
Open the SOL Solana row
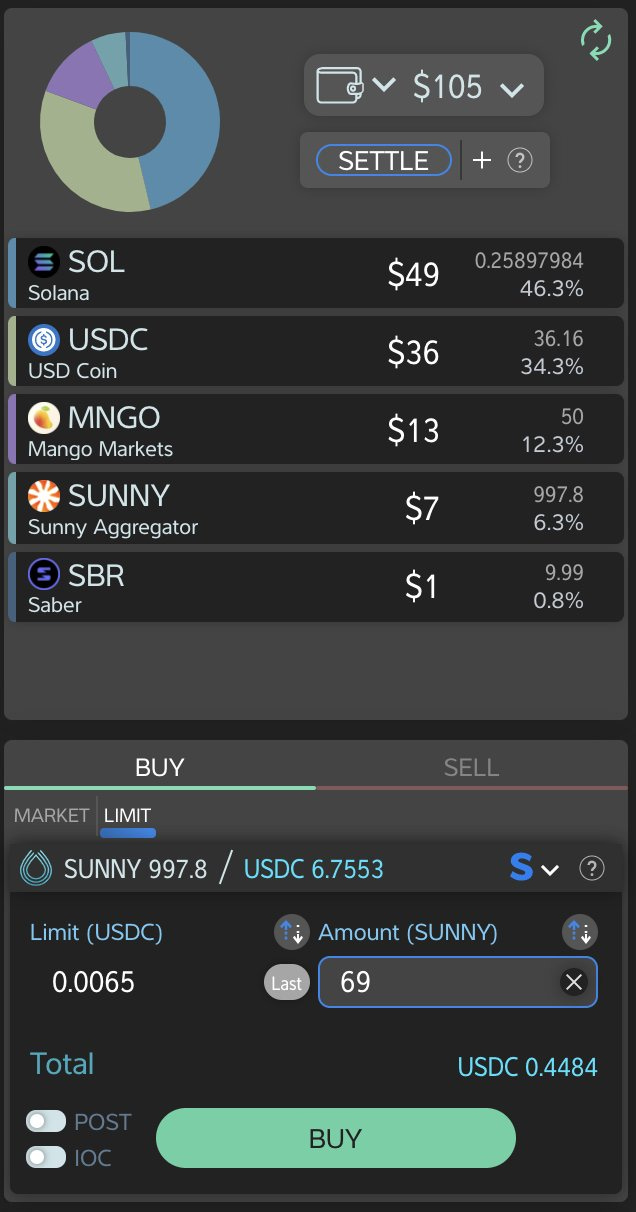(316, 273)
